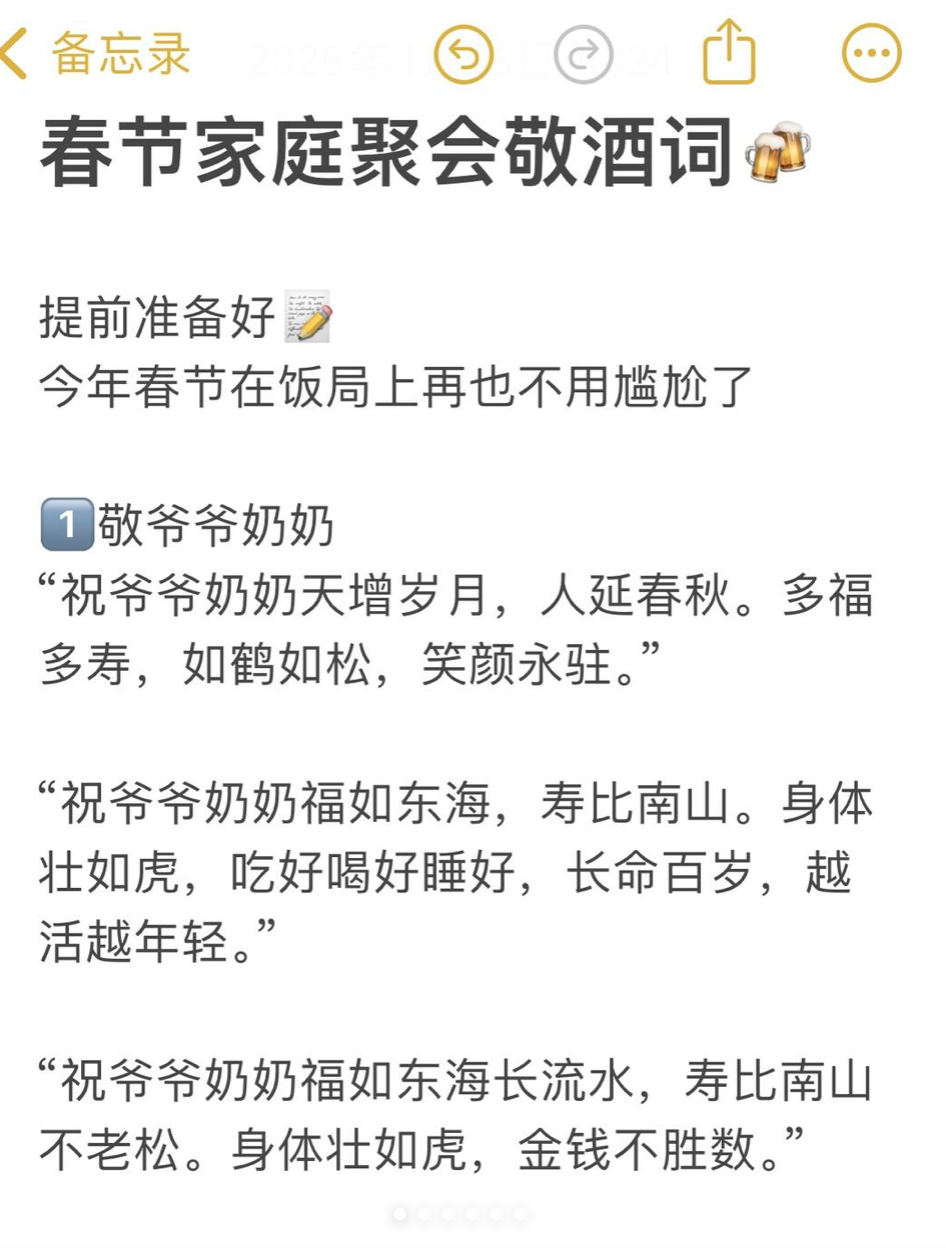The image size is (946, 1248).
Task: Open the more options menu
Action: point(872,53)
